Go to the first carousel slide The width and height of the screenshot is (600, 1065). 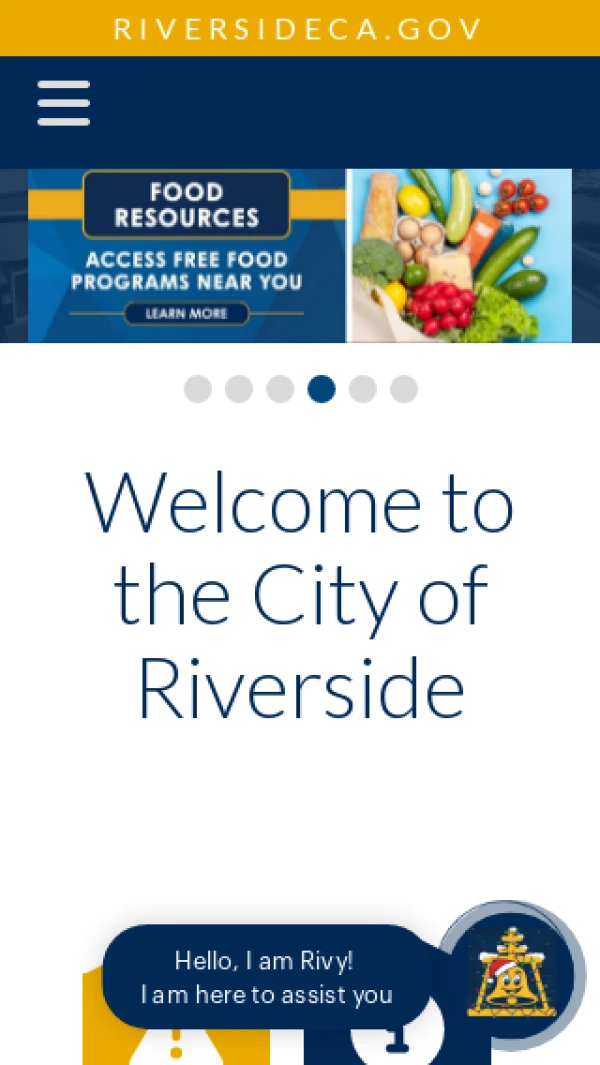198,389
